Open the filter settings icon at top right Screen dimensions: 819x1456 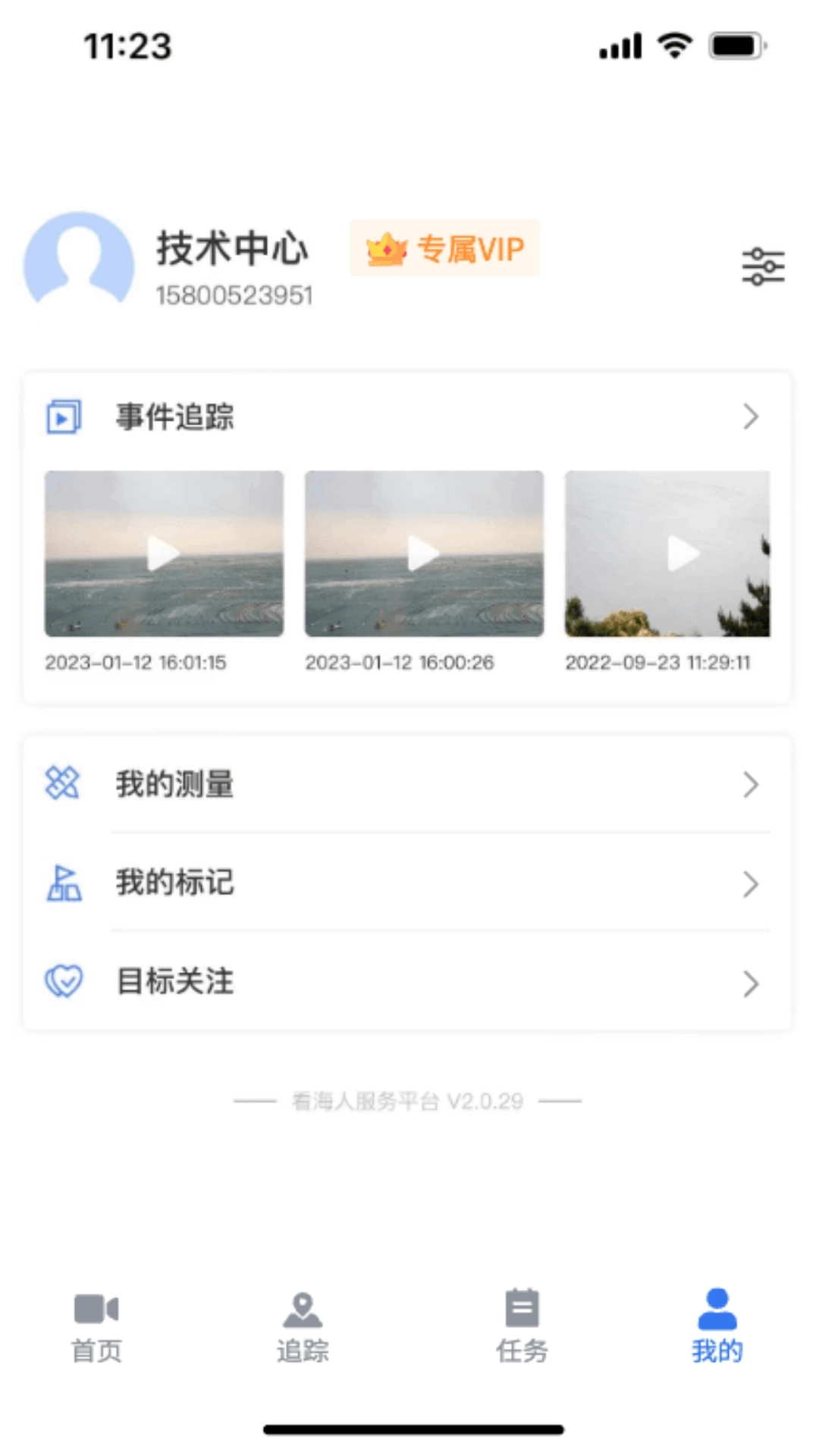[763, 267]
